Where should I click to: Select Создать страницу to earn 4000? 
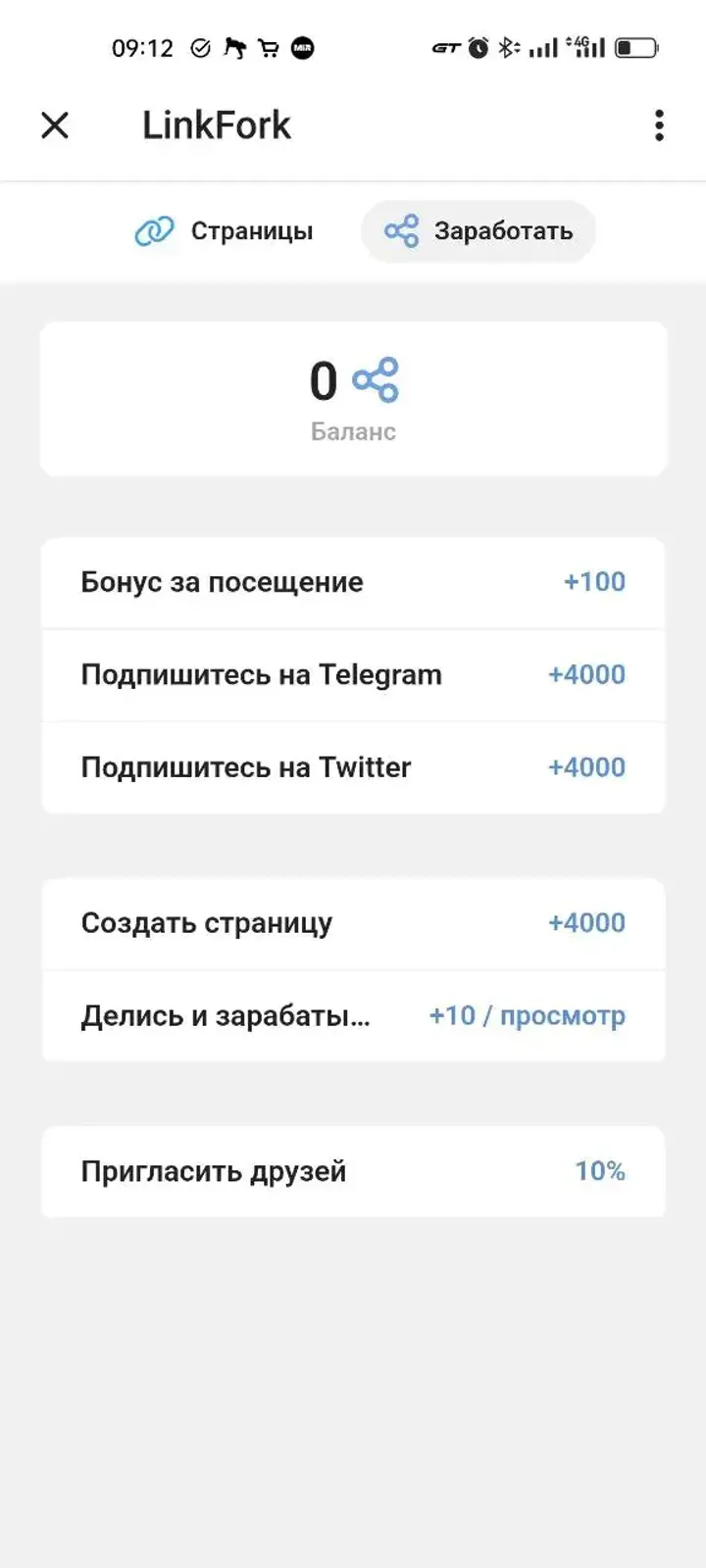click(353, 923)
